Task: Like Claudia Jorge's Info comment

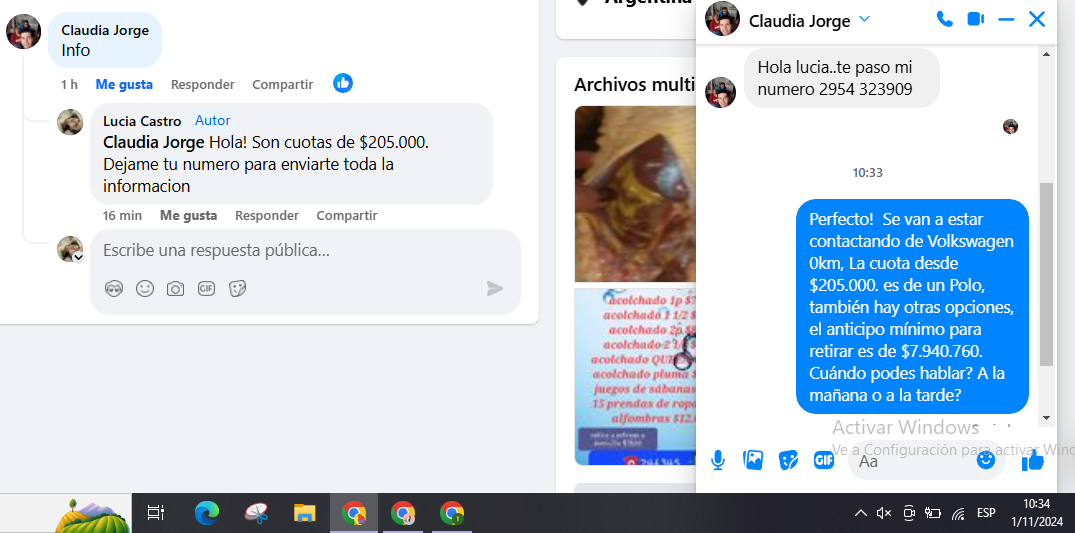Action: click(x=124, y=85)
